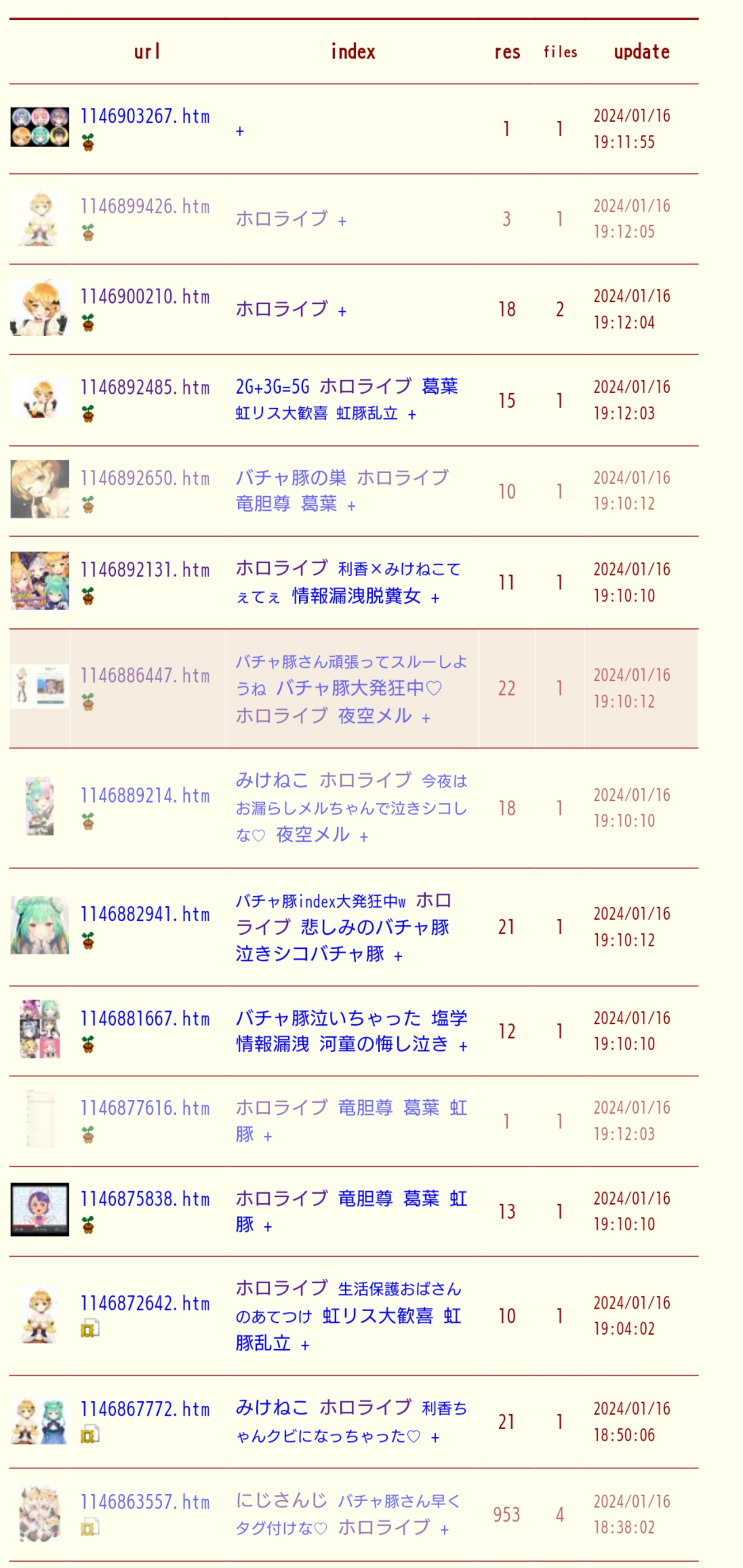The image size is (743, 1568).
Task: Select the にじさんじ tag
Action: pos(281,1501)
